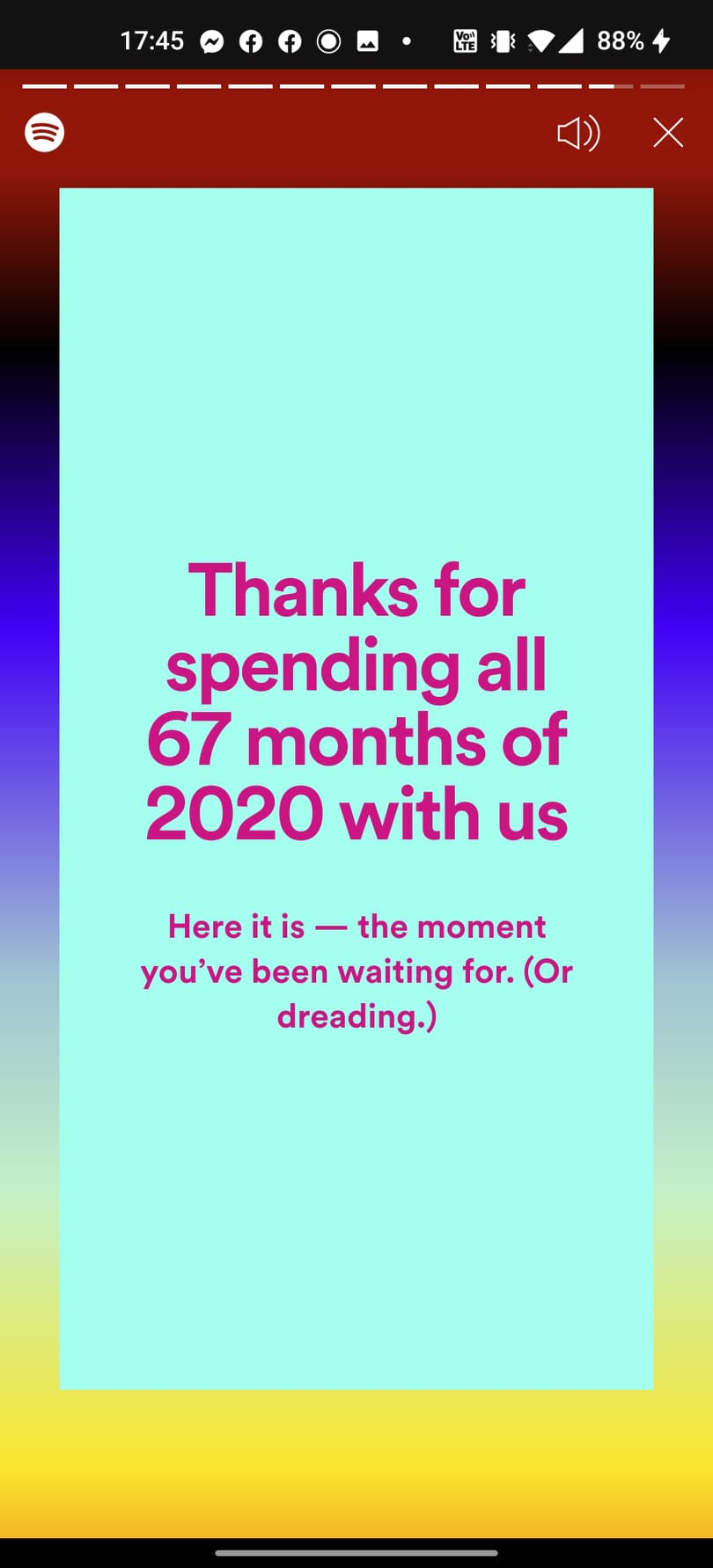Mute the story sound
The image size is (713, 1568).
click(x=578, y=134)
